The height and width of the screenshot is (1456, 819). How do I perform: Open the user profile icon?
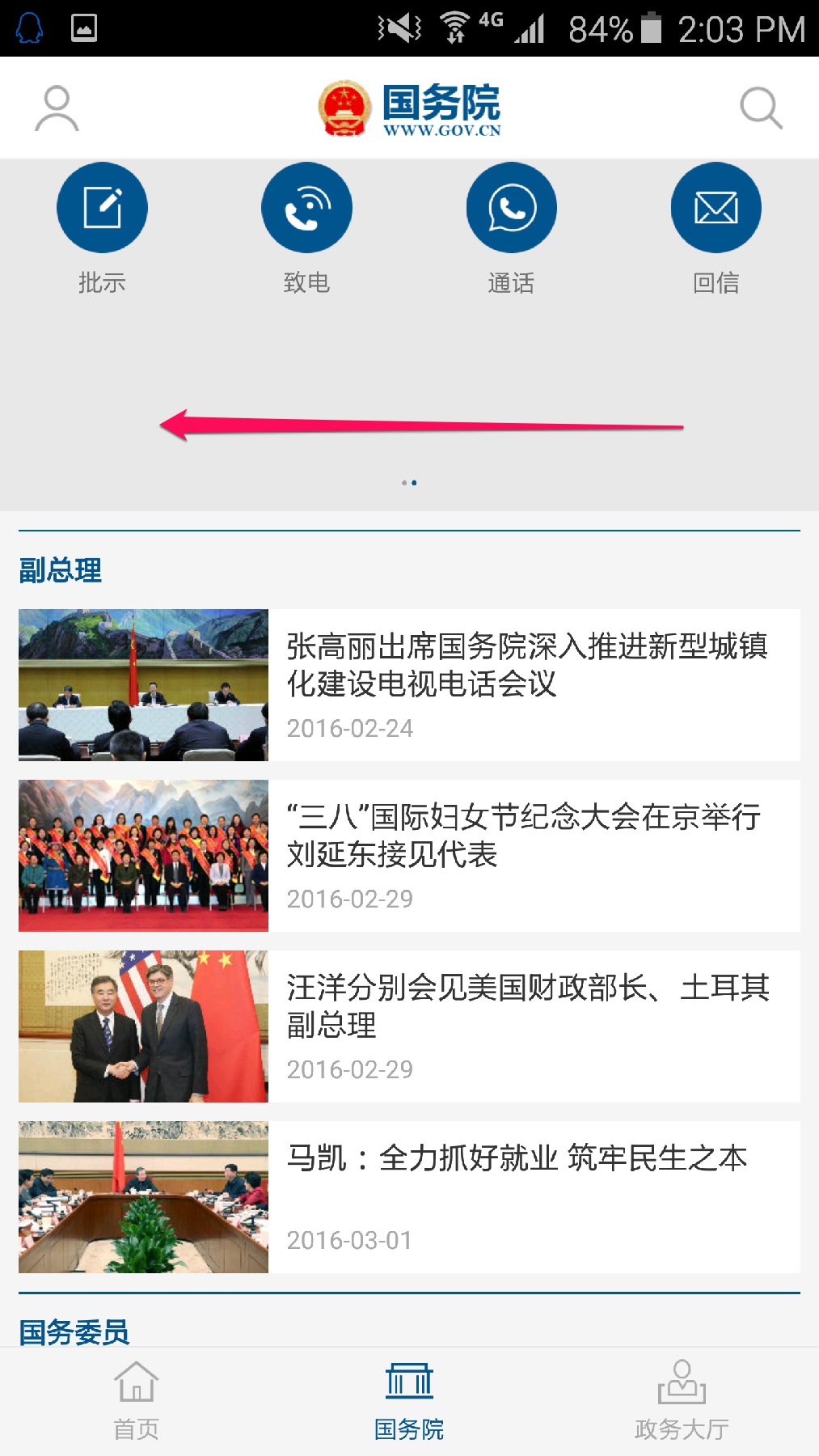tap(57, 108)
